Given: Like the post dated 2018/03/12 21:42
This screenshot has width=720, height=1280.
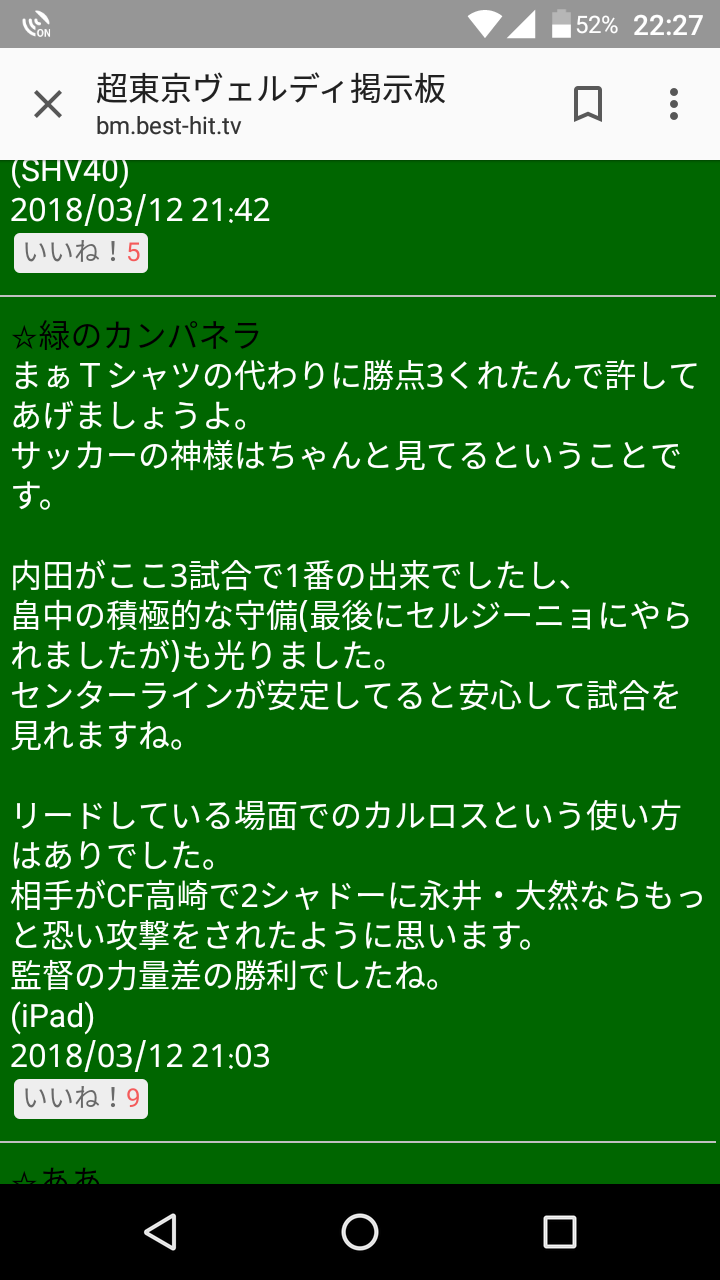Looking at the screenshot, I should tap(80, 253).
